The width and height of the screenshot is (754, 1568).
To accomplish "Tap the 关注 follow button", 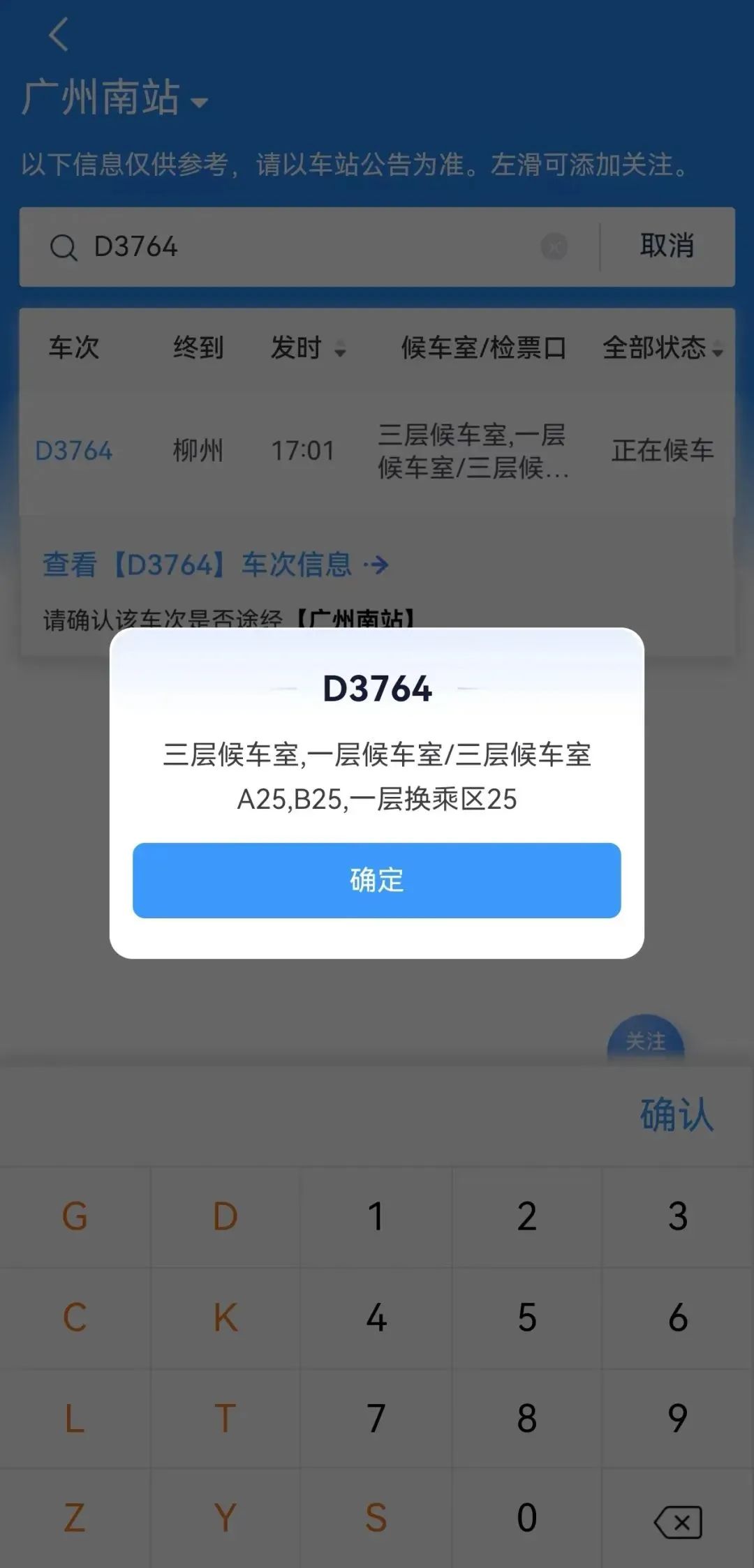I will (x=645, y=1041).
